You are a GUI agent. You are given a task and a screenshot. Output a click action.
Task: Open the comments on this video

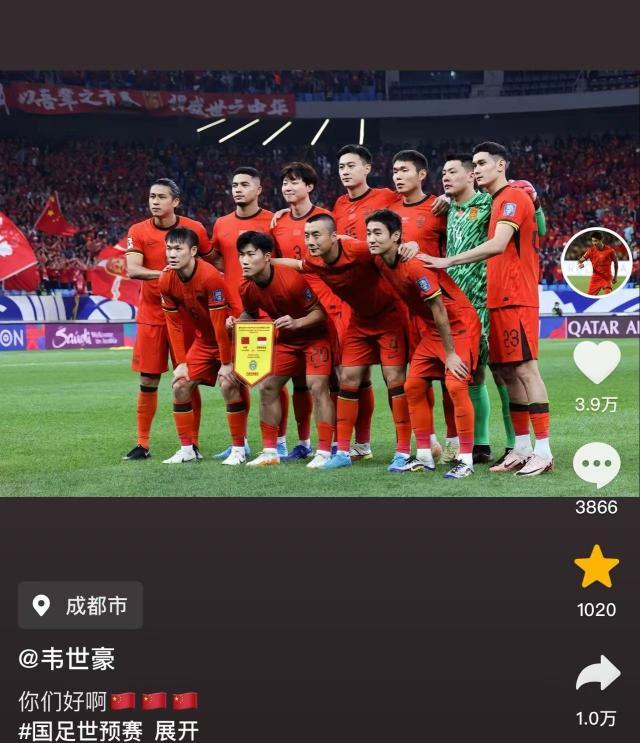597,465
